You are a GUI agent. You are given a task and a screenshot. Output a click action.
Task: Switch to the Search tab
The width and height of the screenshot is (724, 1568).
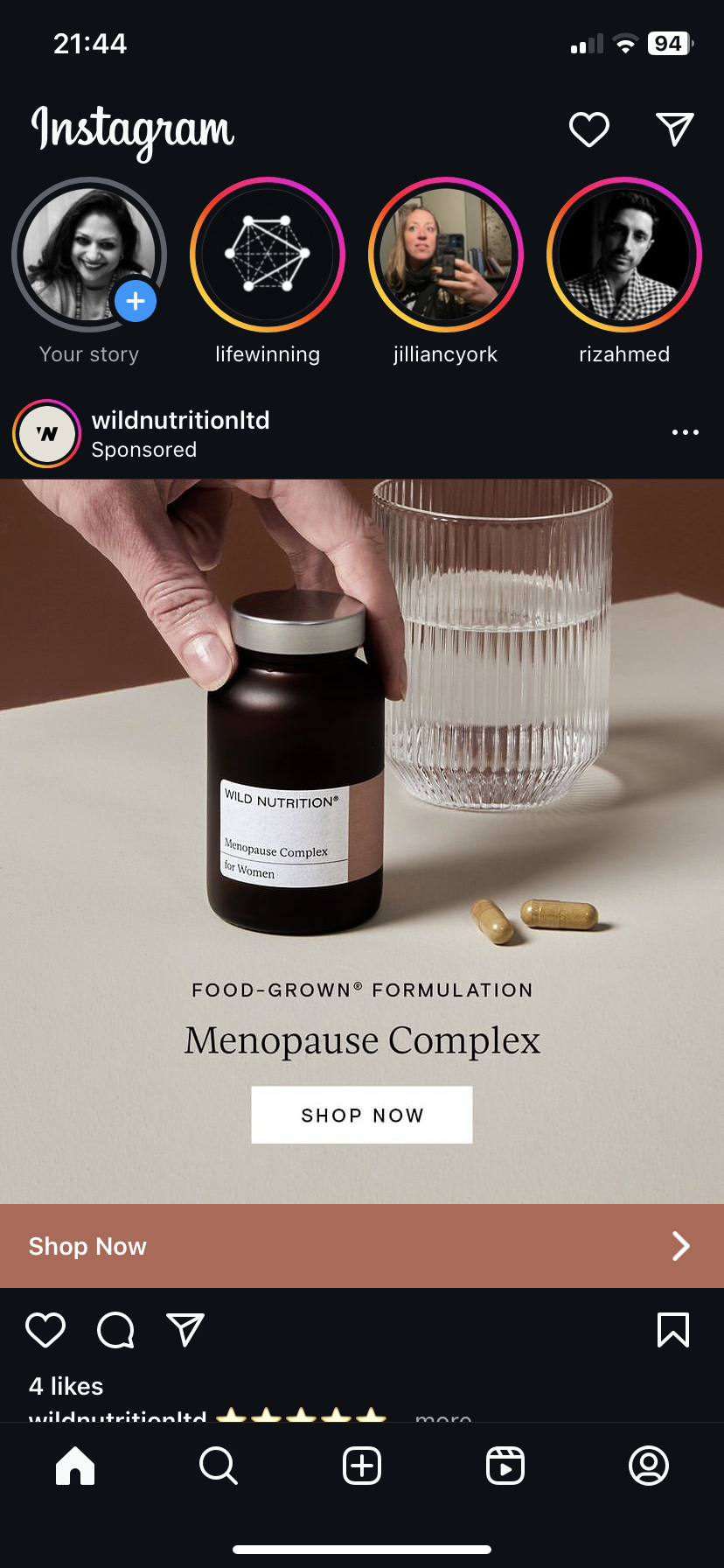[x=219, y=1466]
